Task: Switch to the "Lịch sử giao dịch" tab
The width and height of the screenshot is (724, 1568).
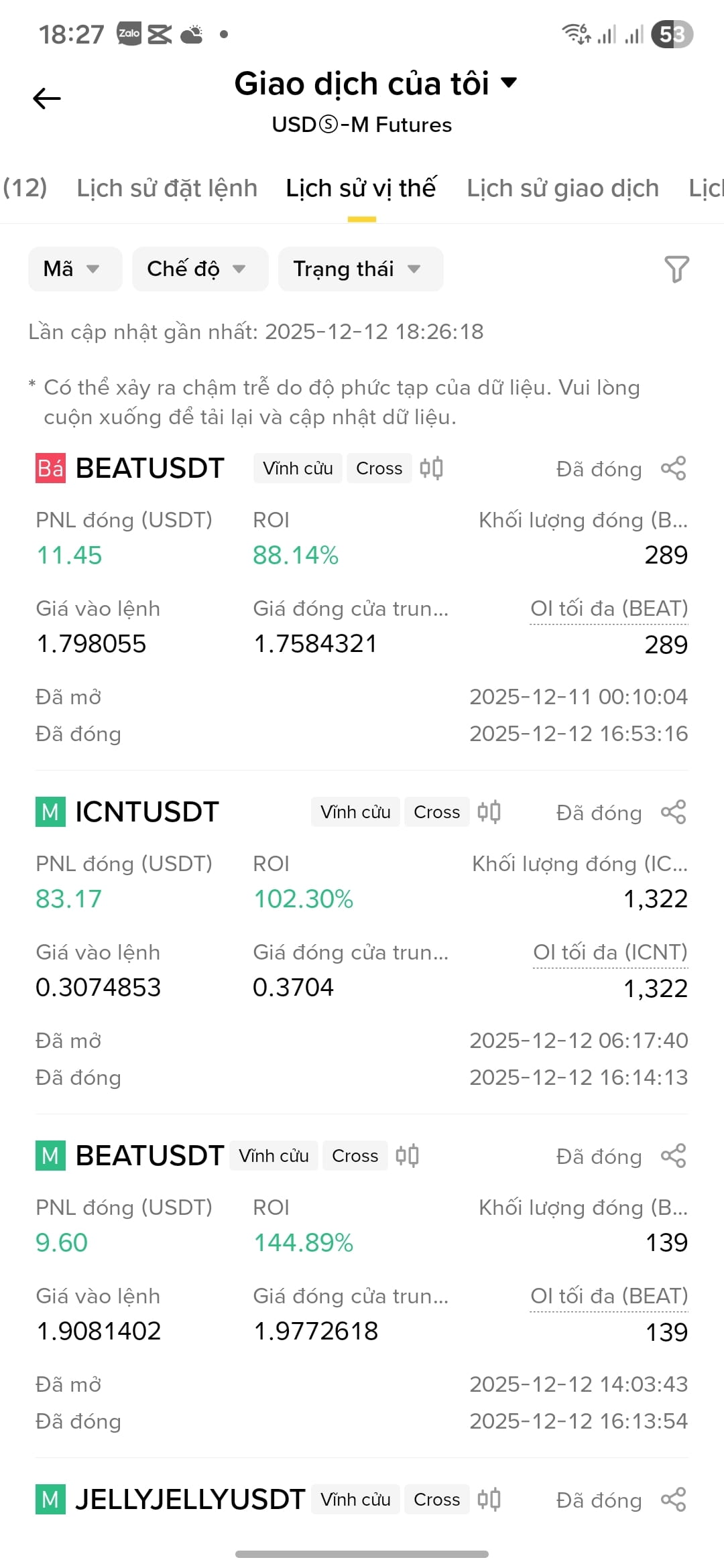Action: [563, 188]
